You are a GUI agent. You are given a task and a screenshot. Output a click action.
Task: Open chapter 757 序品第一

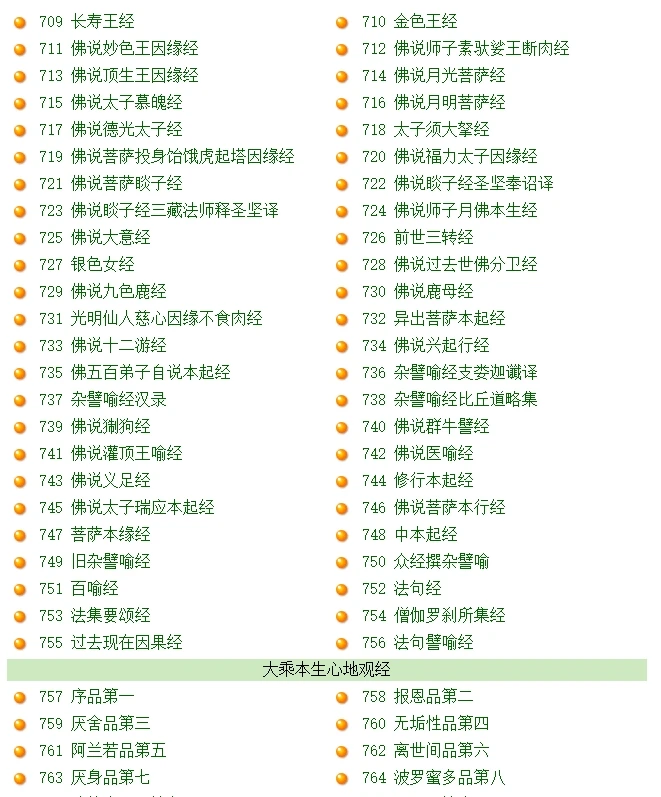(102, 696)
